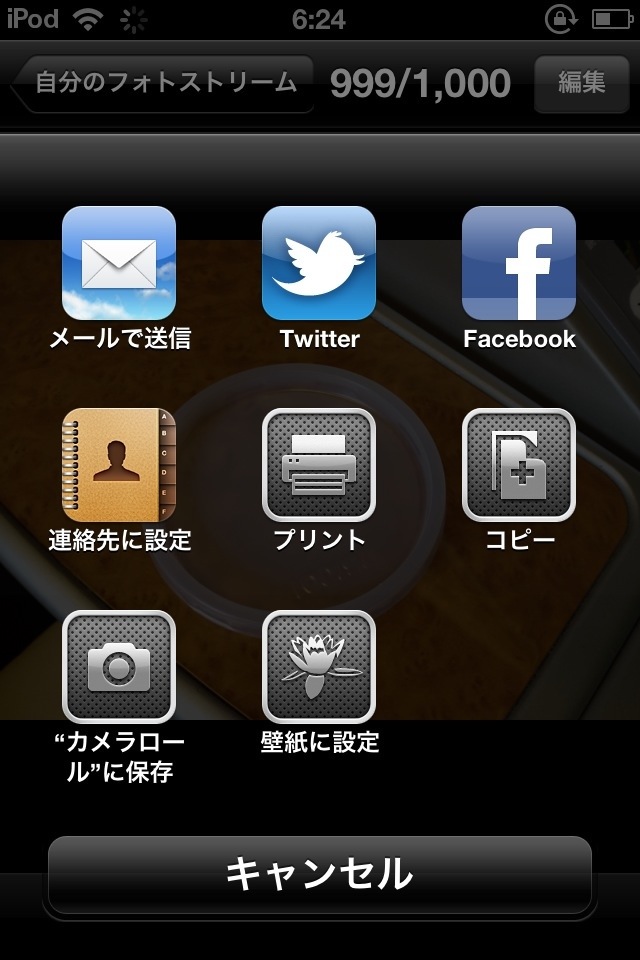Tap the 編集 edit button
640x960 pixels.
point(581,83)
